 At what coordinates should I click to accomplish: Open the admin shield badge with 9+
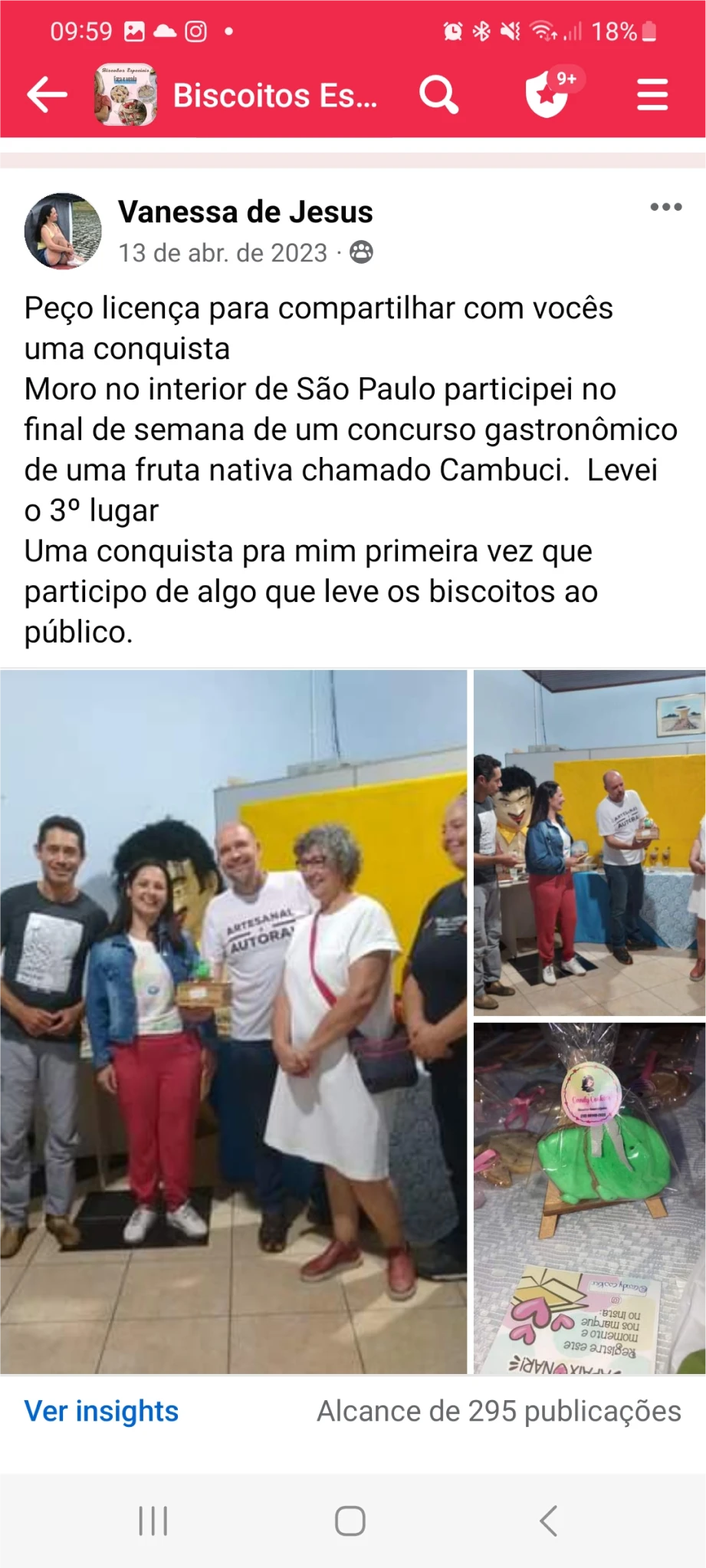coord(548,95)
